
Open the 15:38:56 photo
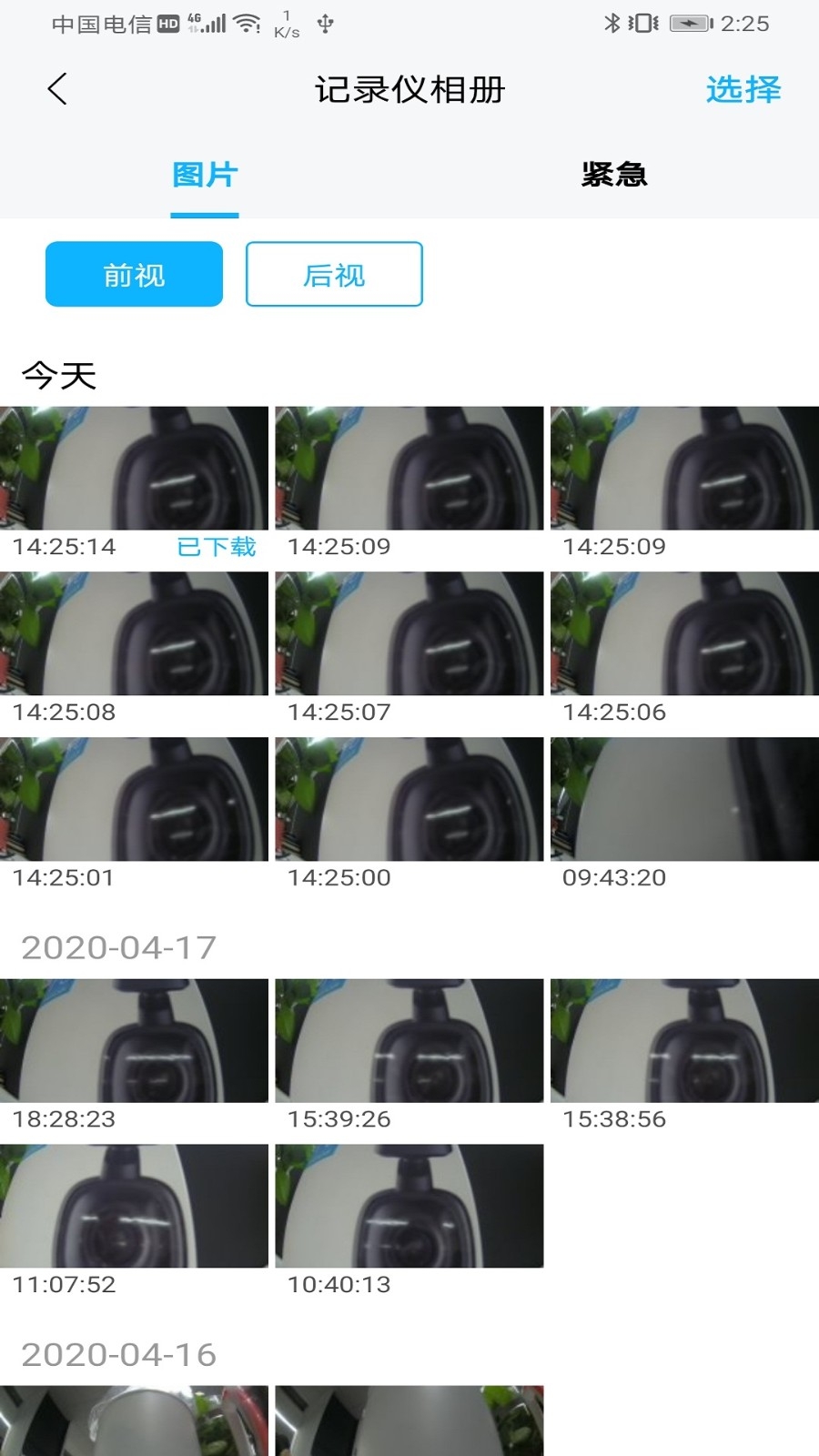[684, 1040]
